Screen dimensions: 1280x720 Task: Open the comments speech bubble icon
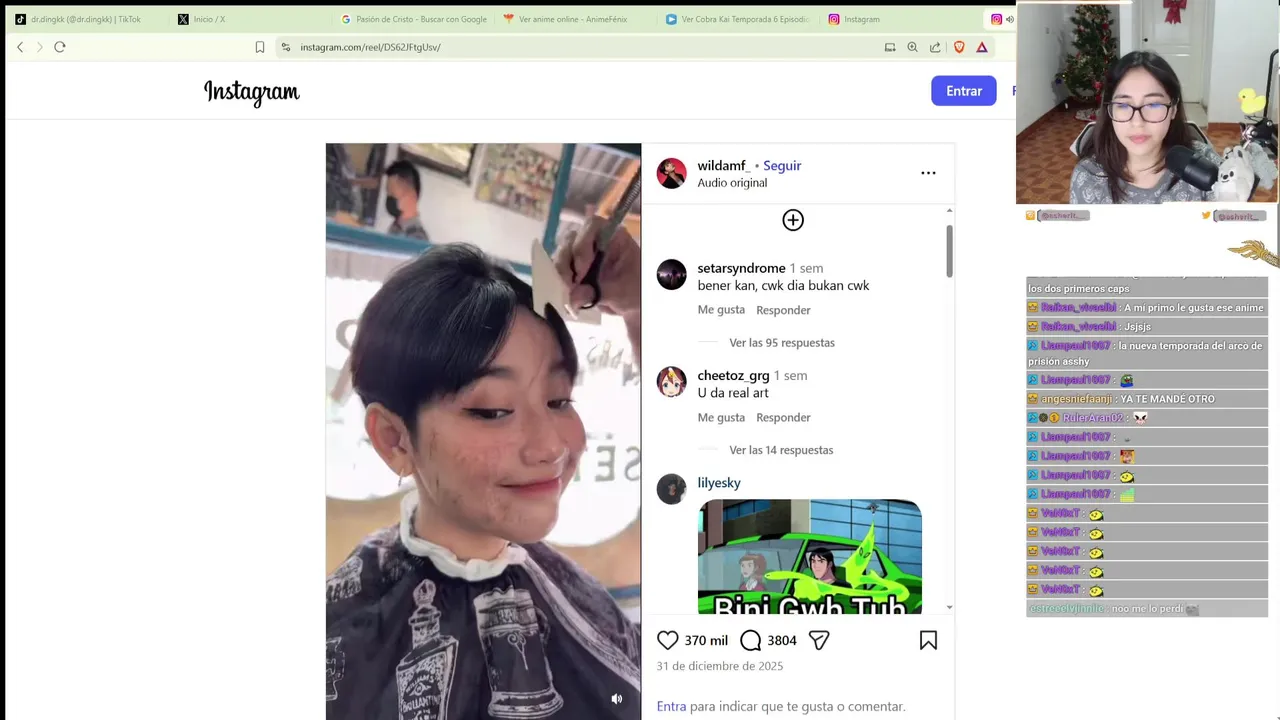pos(750,640)
